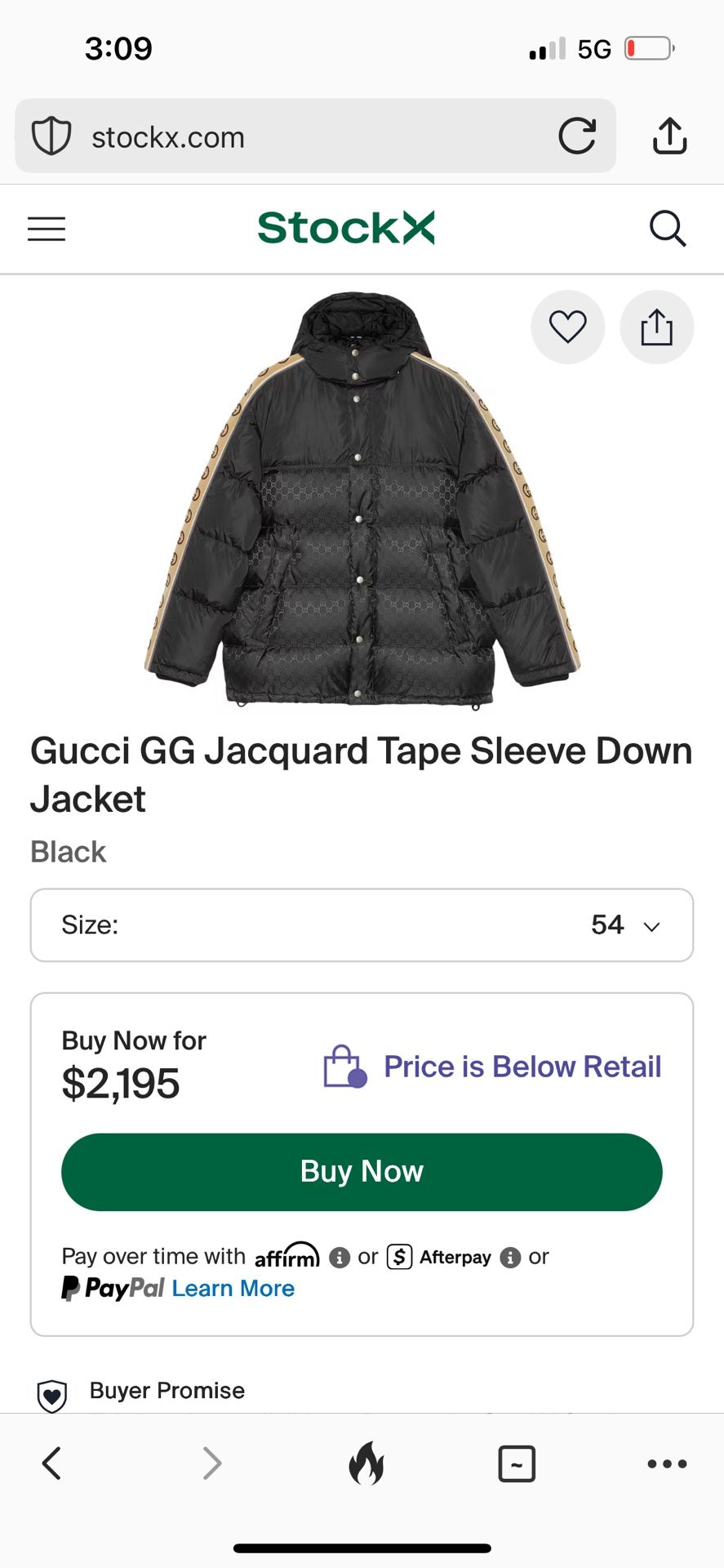The height and width of the screenshot is (1568, 724).
Task: Tap the Affirm info icon
Action: click(340, 1257)
